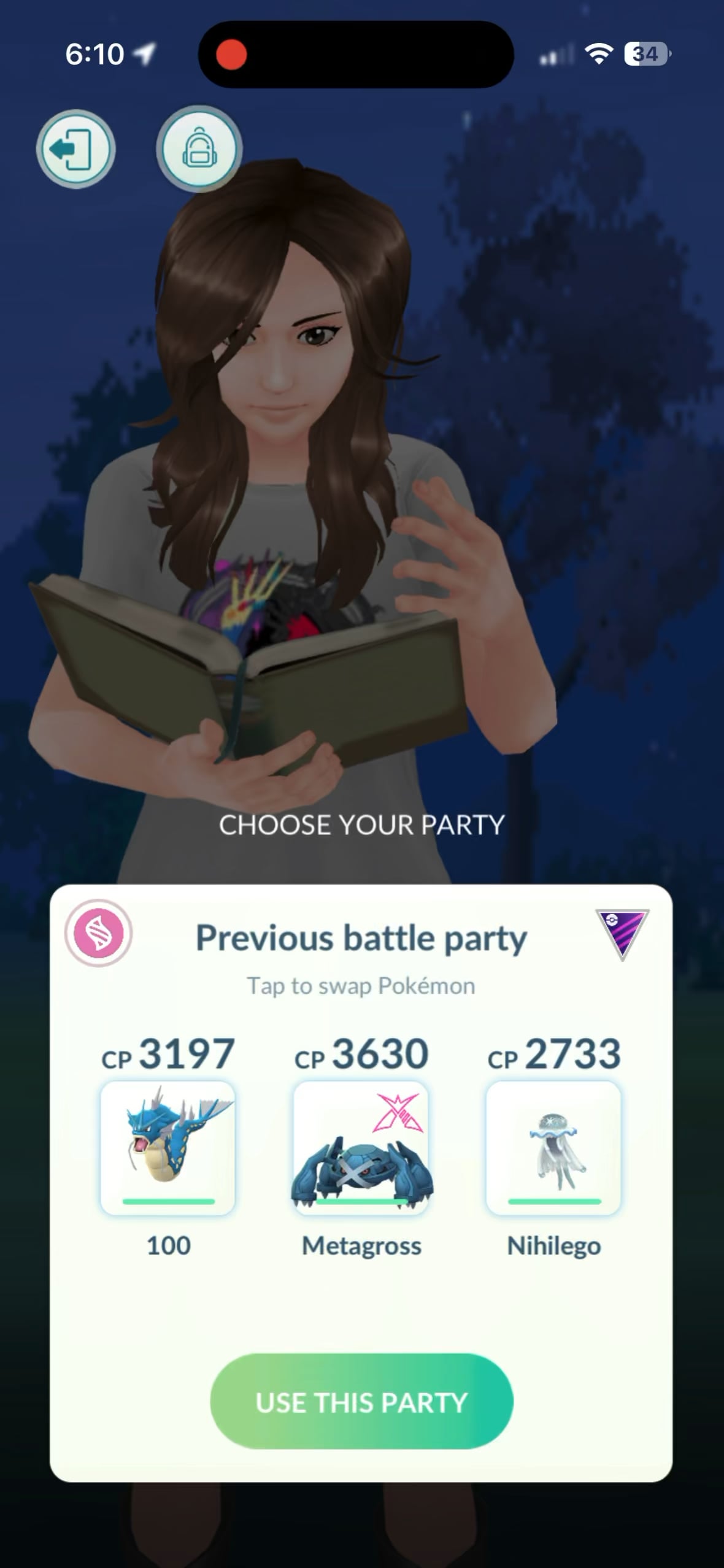
Task: Open the item bag backpack icon
Action: coord(199,149)
